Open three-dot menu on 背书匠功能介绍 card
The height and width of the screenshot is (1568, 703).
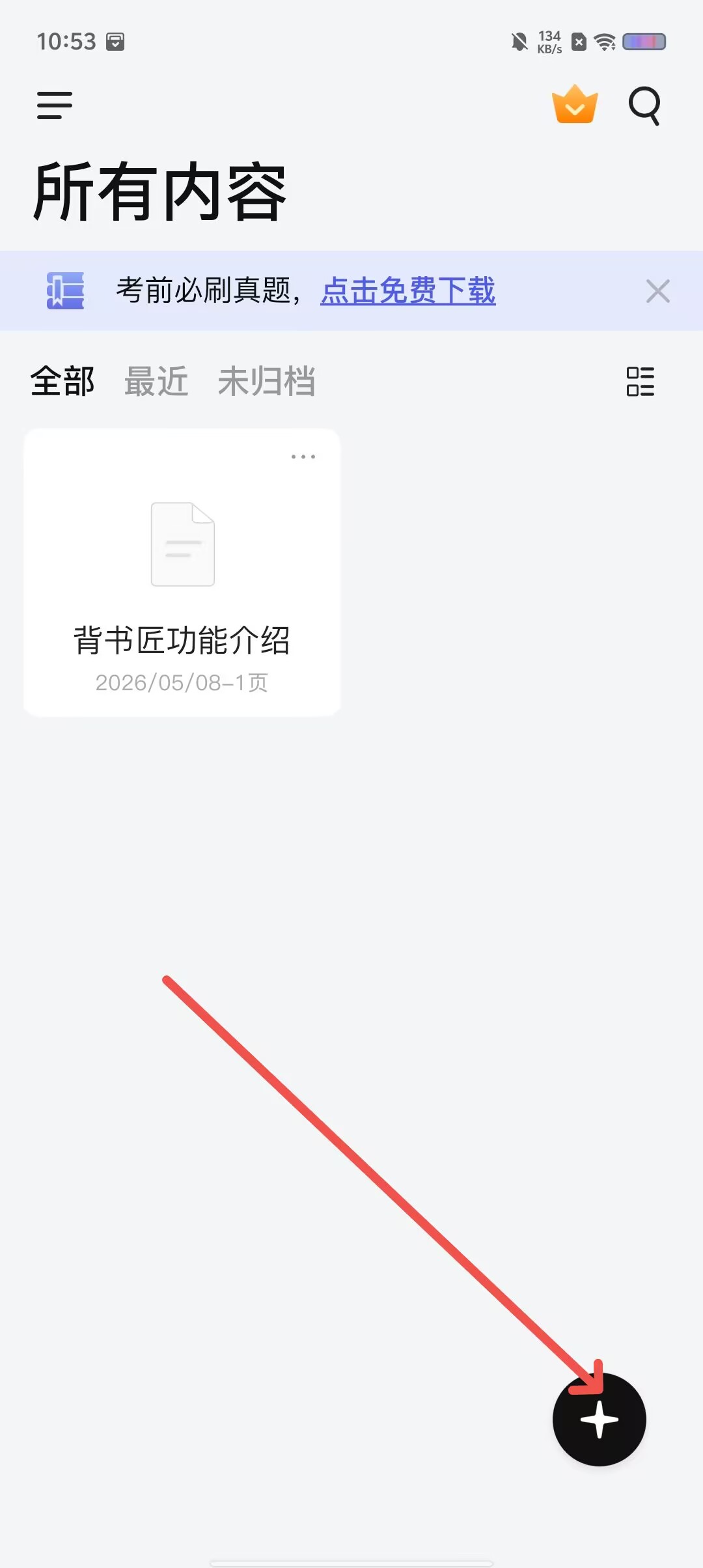click(303, 457)
